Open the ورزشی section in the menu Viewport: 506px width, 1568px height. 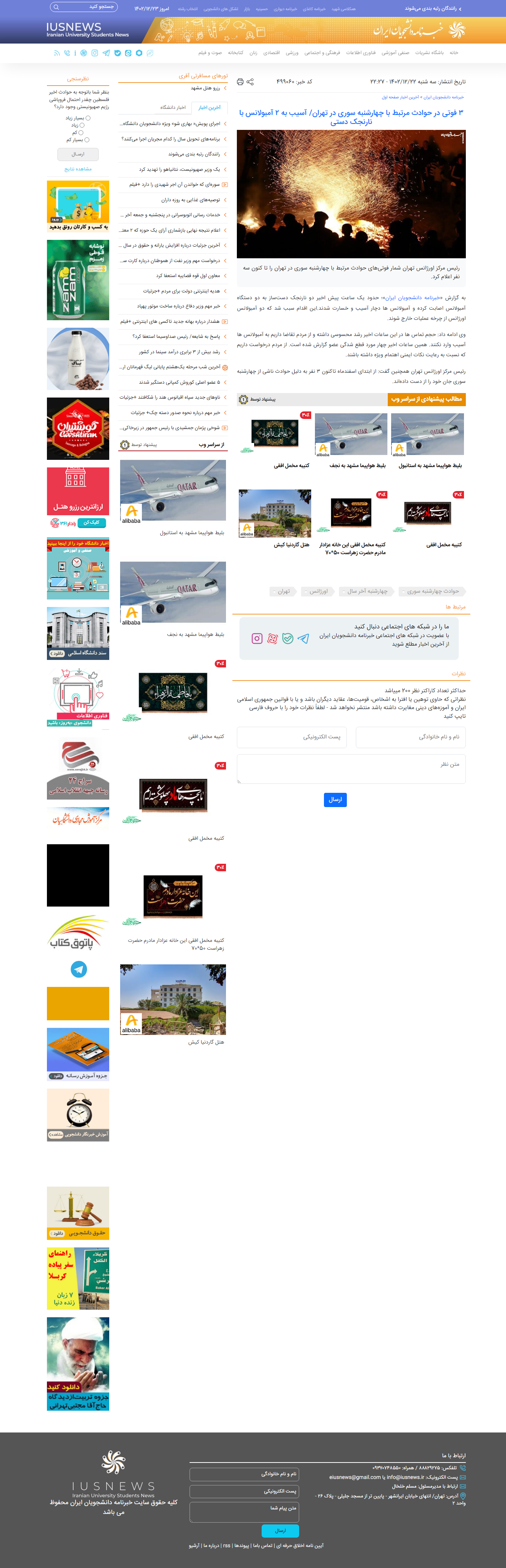click(292, 53)
